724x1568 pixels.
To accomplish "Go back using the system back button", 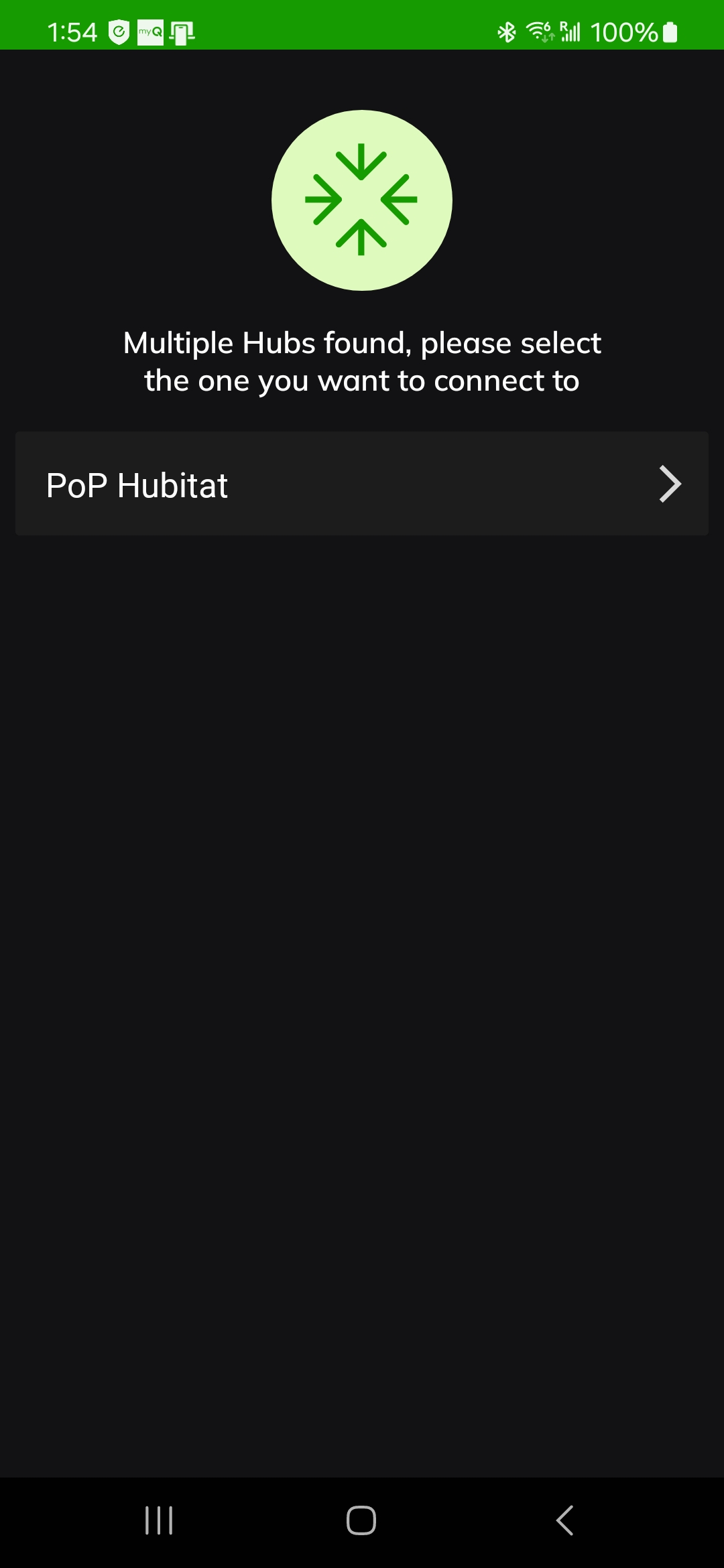I will coord(564,1520).
